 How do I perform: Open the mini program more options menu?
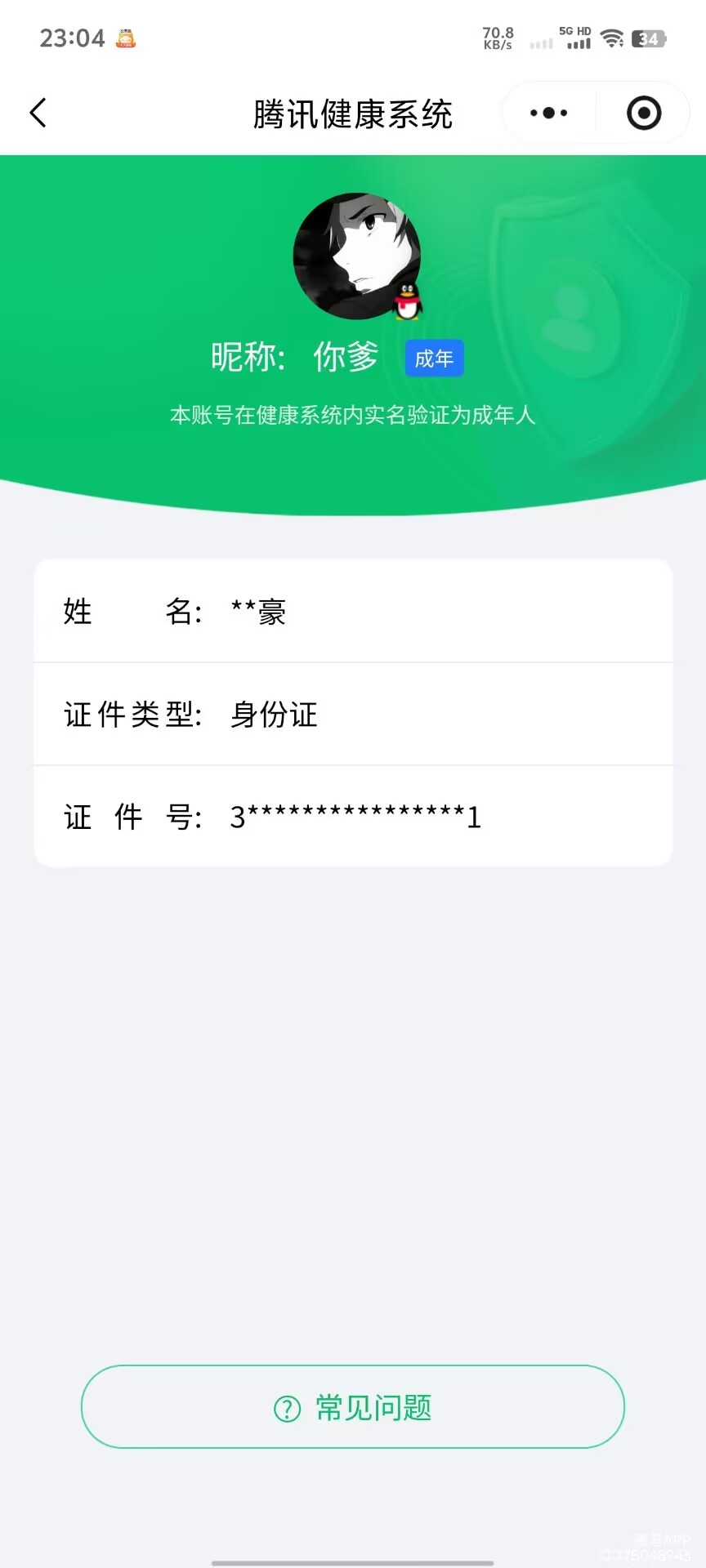pos(548,113)
